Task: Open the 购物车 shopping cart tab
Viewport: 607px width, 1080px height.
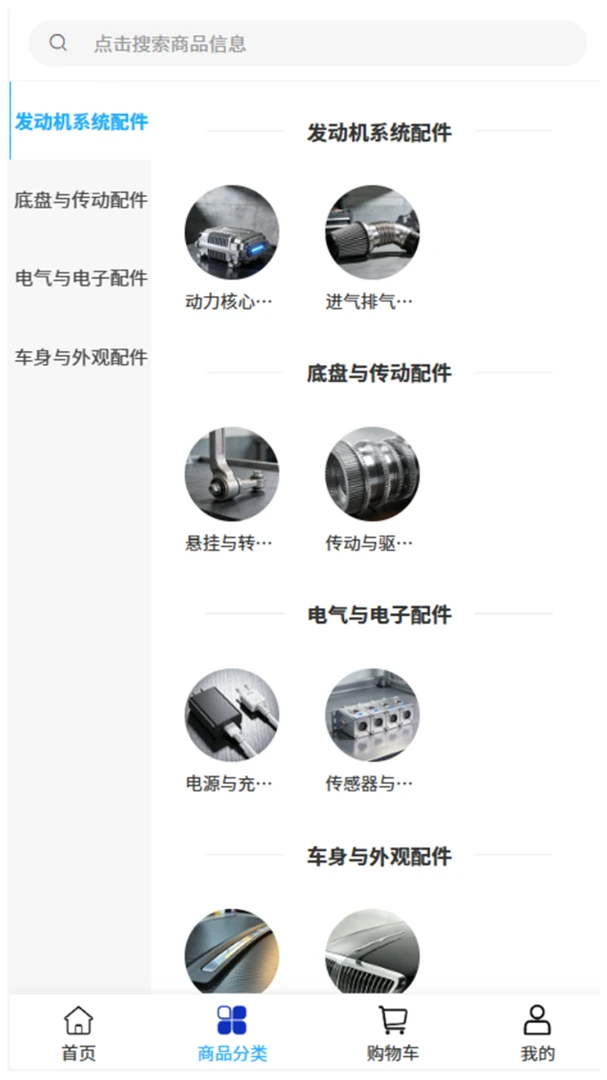Action: click(x=393, y=1033)
